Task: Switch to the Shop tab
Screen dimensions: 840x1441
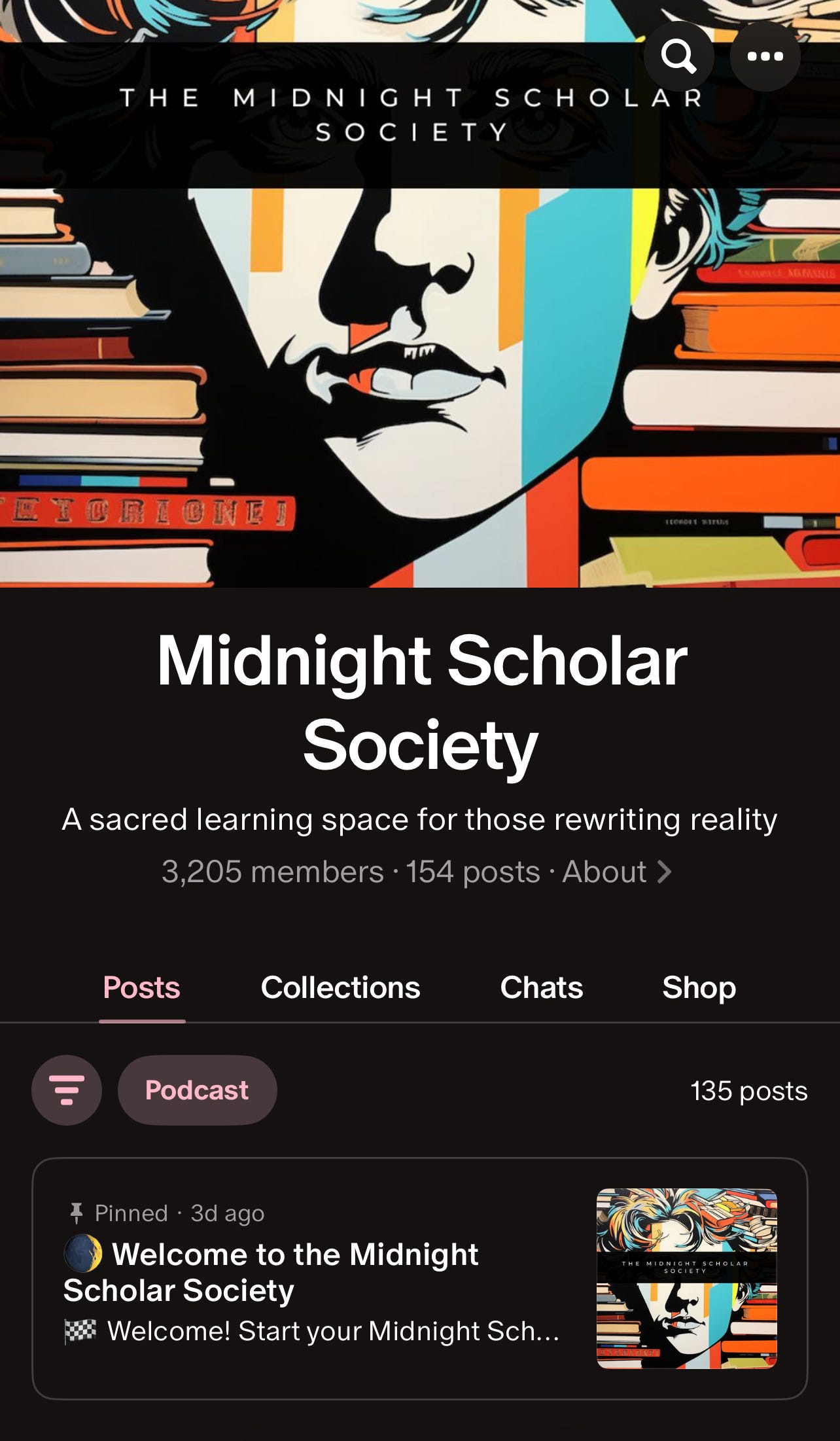Action: point(699,987)
